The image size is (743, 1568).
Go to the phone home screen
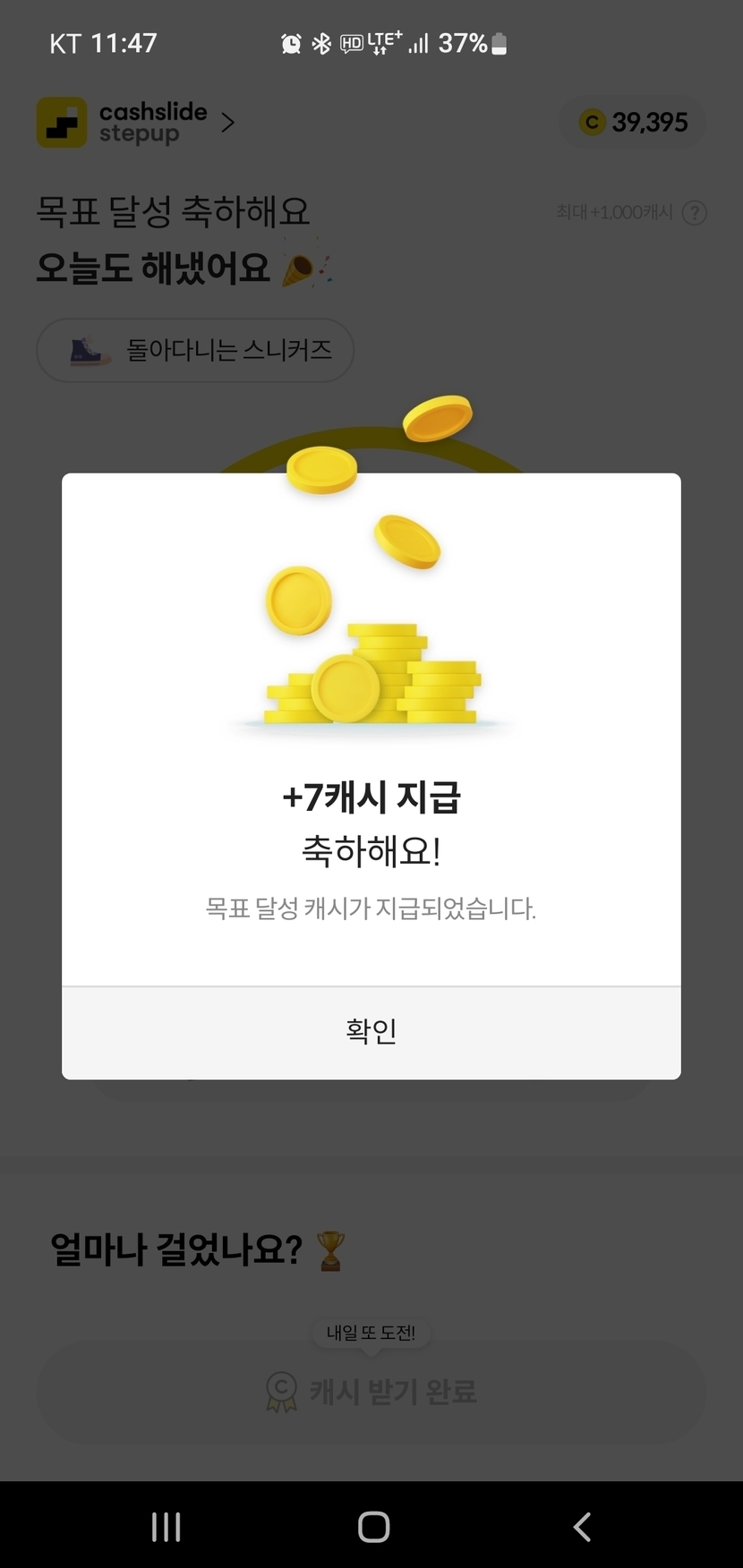(373, 1527)
